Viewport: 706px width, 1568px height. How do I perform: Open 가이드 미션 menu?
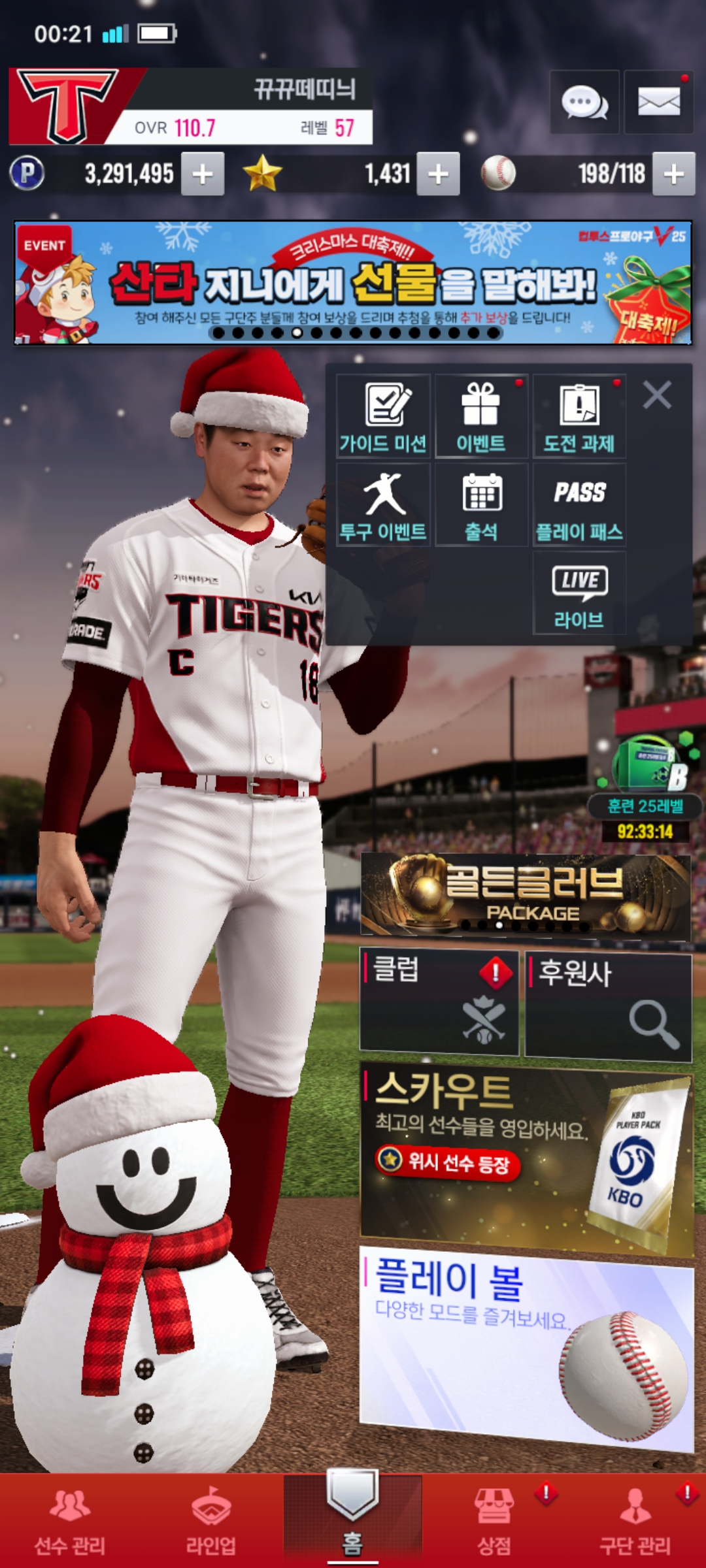click(x=383, y=417)
